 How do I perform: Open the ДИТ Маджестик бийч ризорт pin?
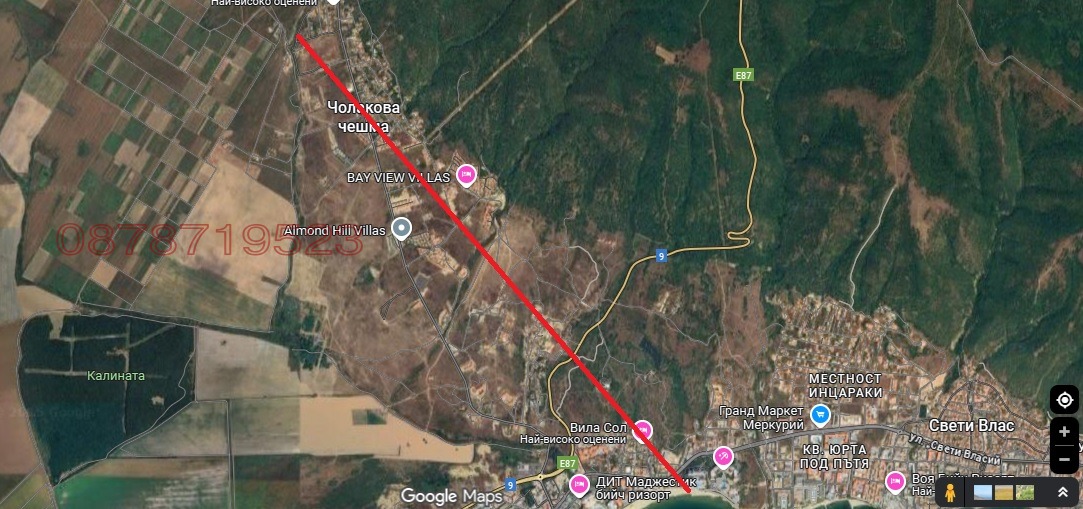(578, 486)
